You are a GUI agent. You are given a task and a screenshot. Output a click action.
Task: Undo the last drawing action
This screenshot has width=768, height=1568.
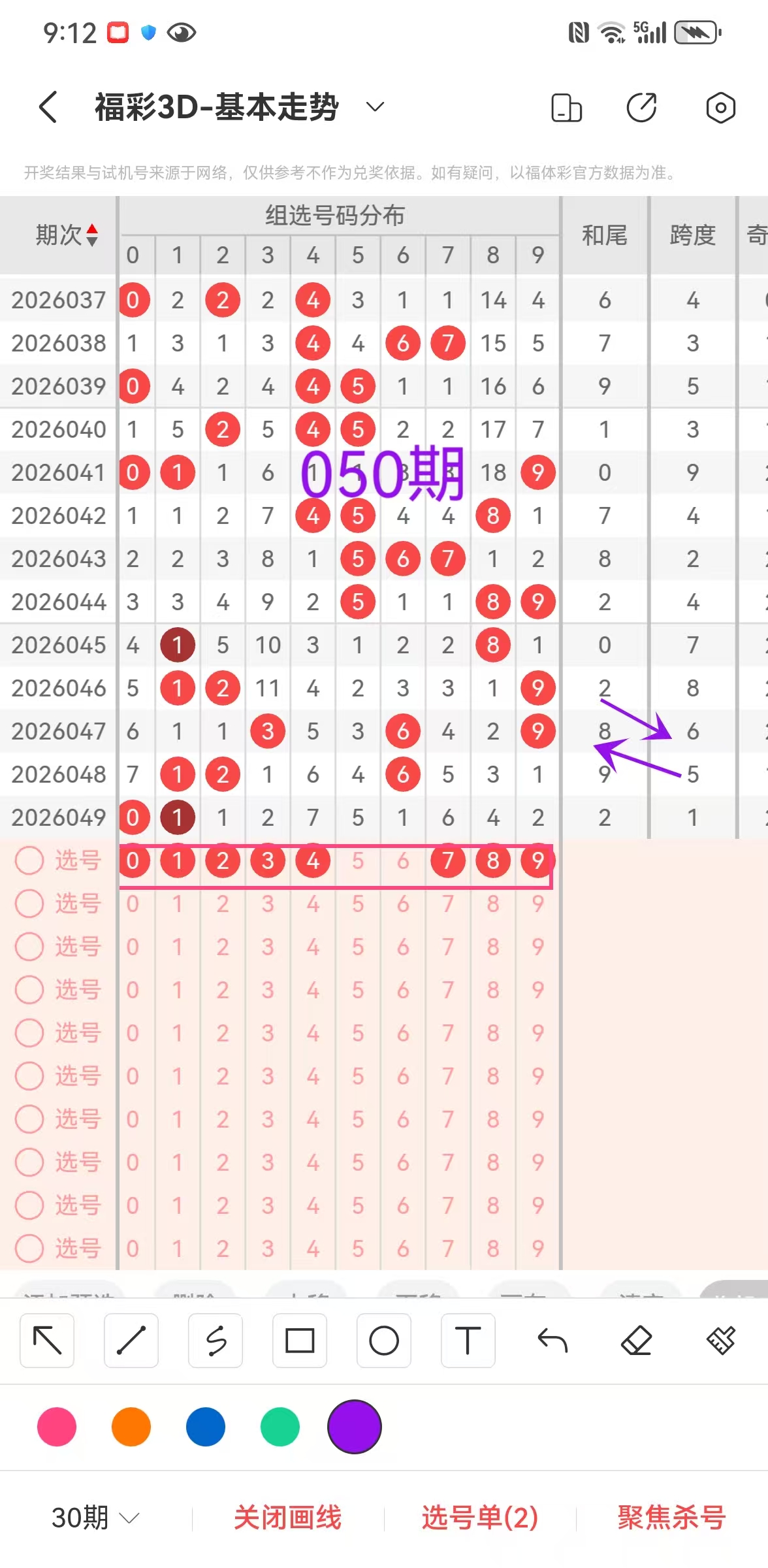point(552,1341)
